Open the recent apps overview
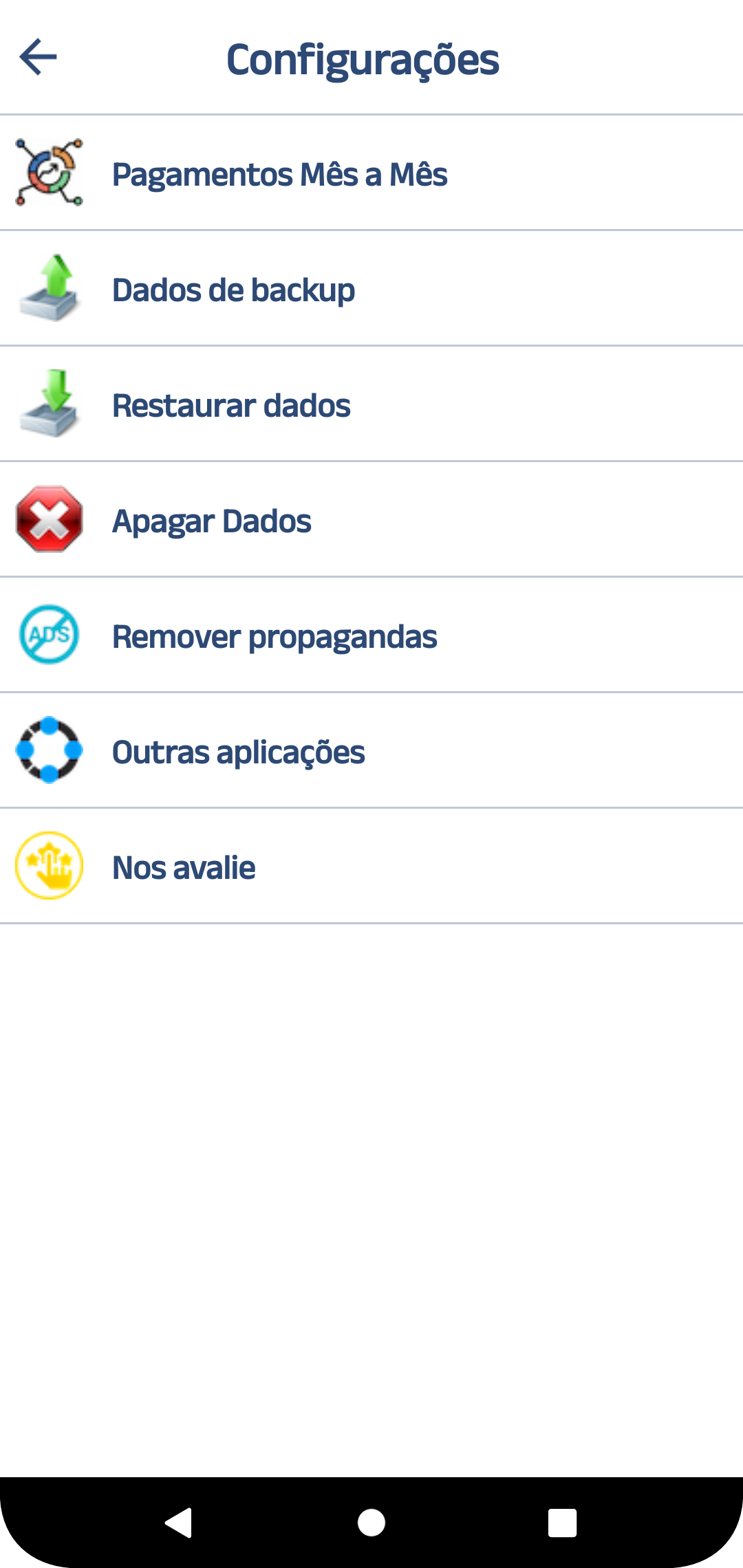 click(x=562, y=1523)
